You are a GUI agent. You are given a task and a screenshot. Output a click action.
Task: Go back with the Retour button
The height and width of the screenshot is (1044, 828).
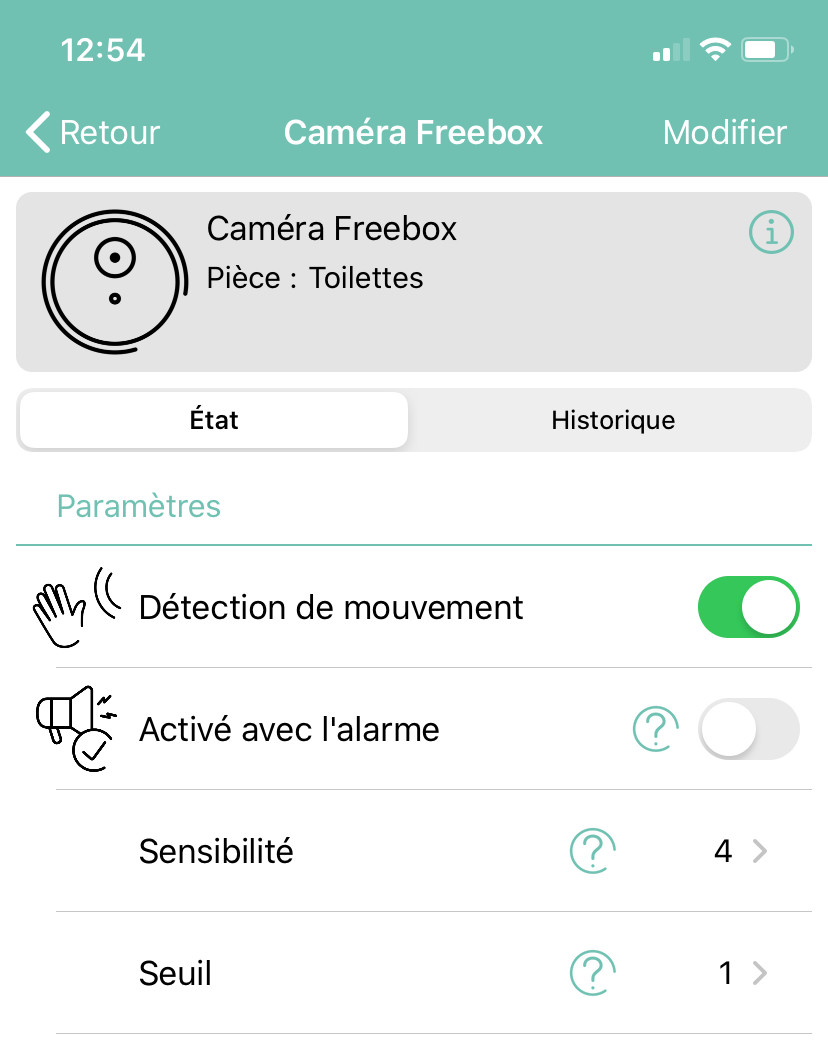(x=93, y=132)
